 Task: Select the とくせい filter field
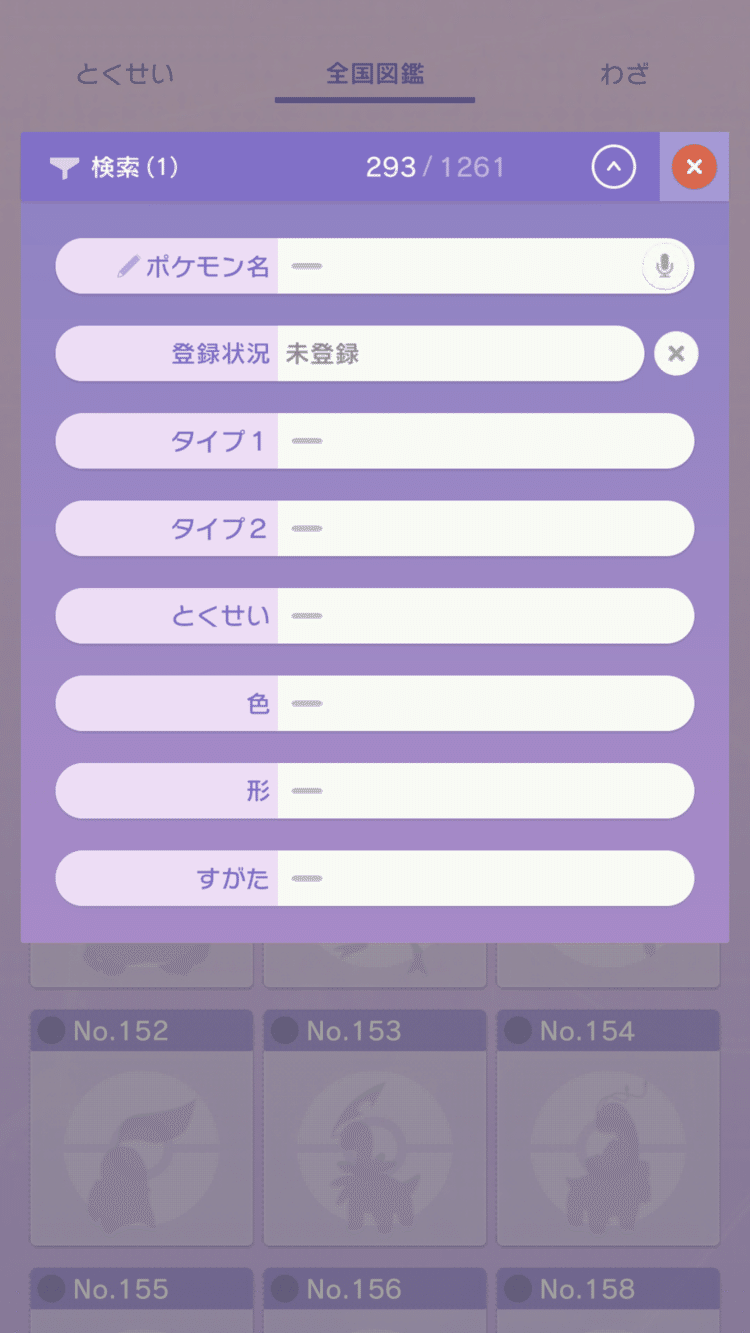point(375,616)
